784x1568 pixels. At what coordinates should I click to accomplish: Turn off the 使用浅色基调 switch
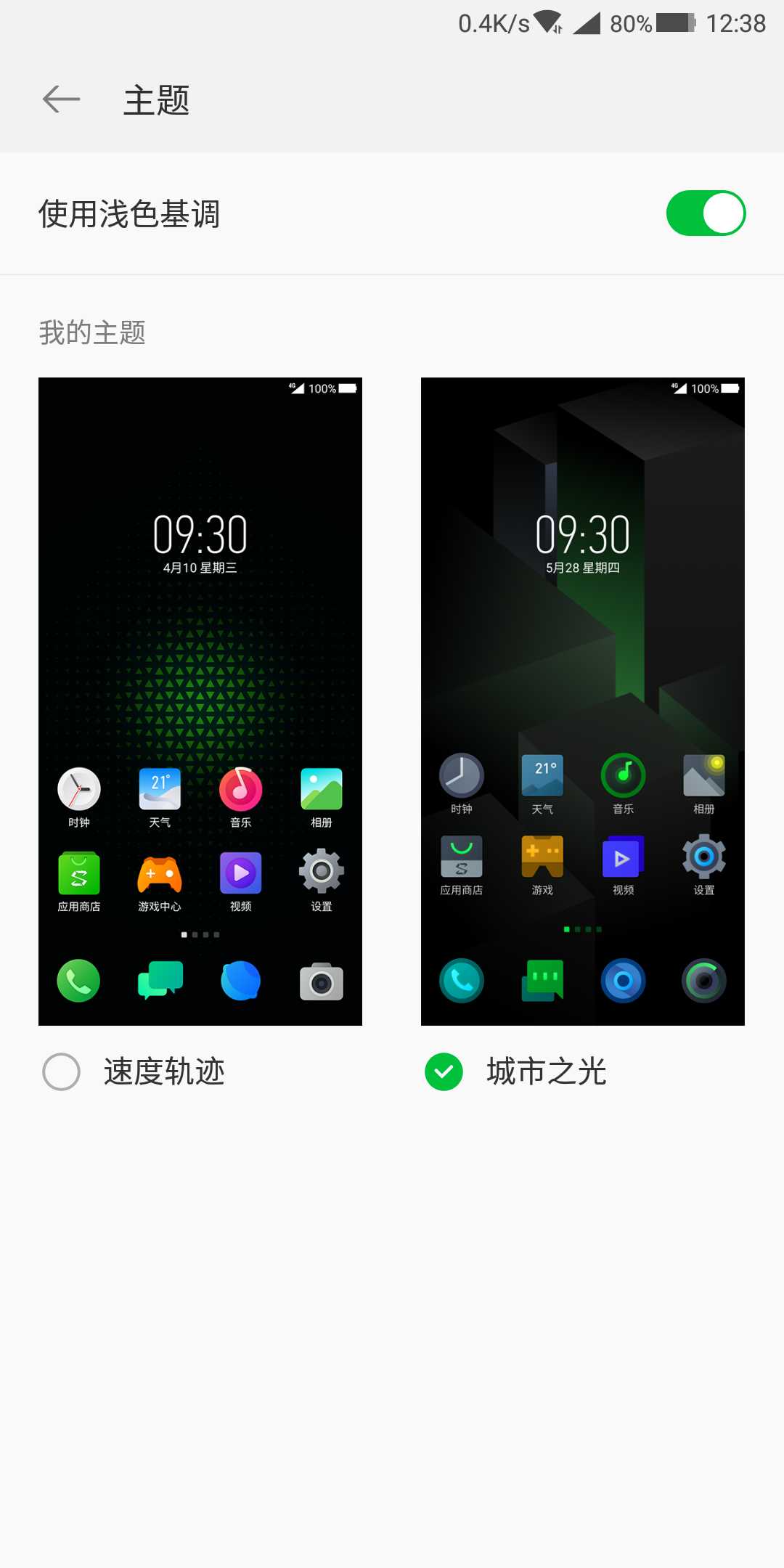[x=706, y=213]
